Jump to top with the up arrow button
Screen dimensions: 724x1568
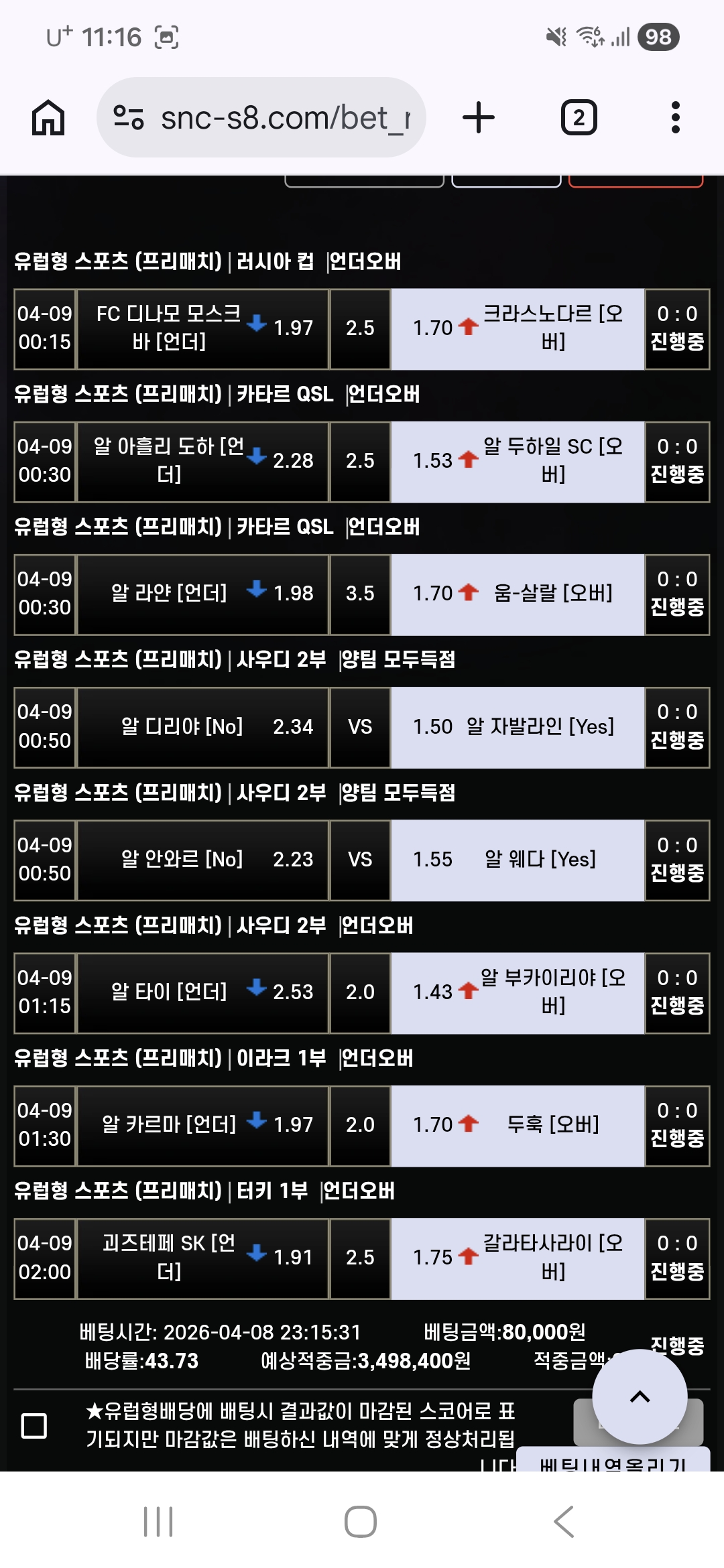point(640,1397)
